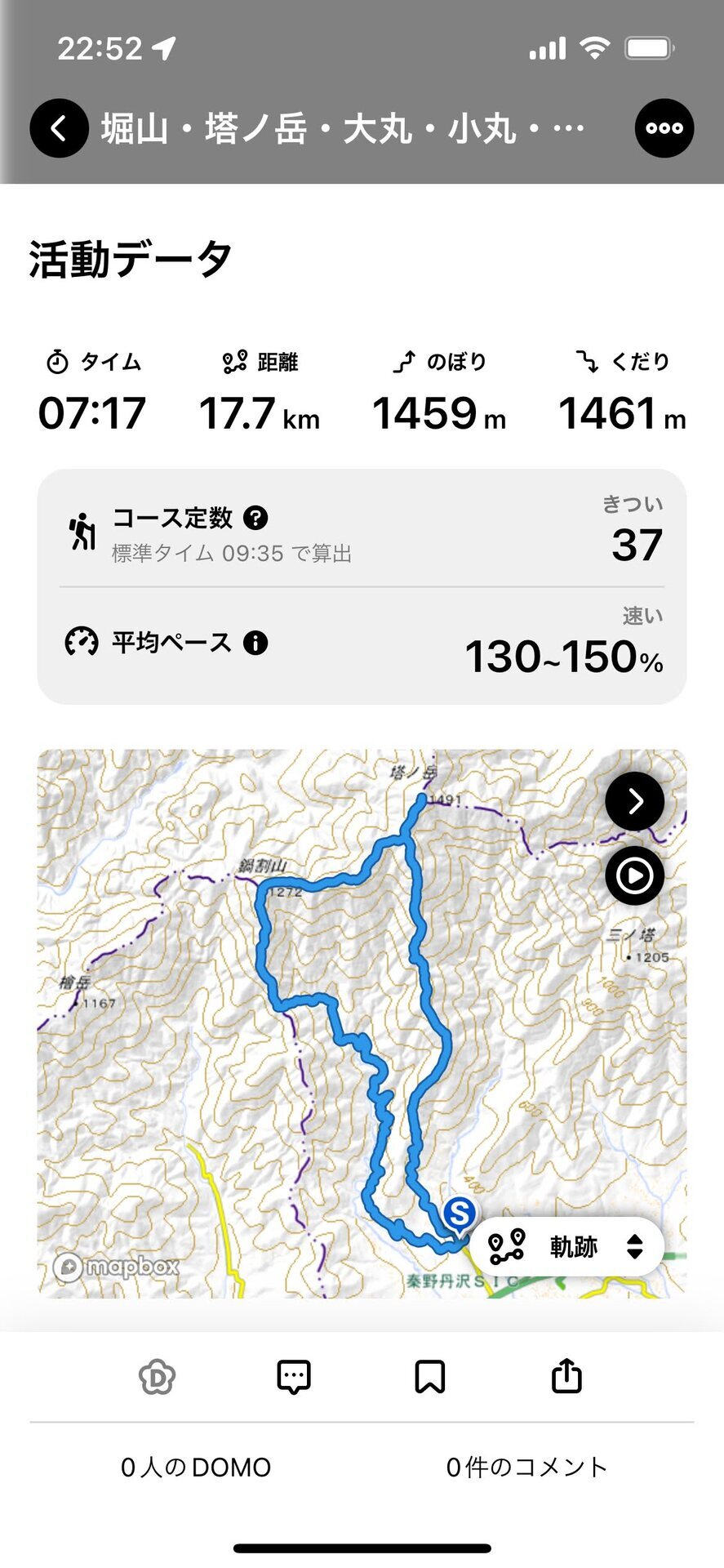
Task: Open the route map view
Action: 362,1023
